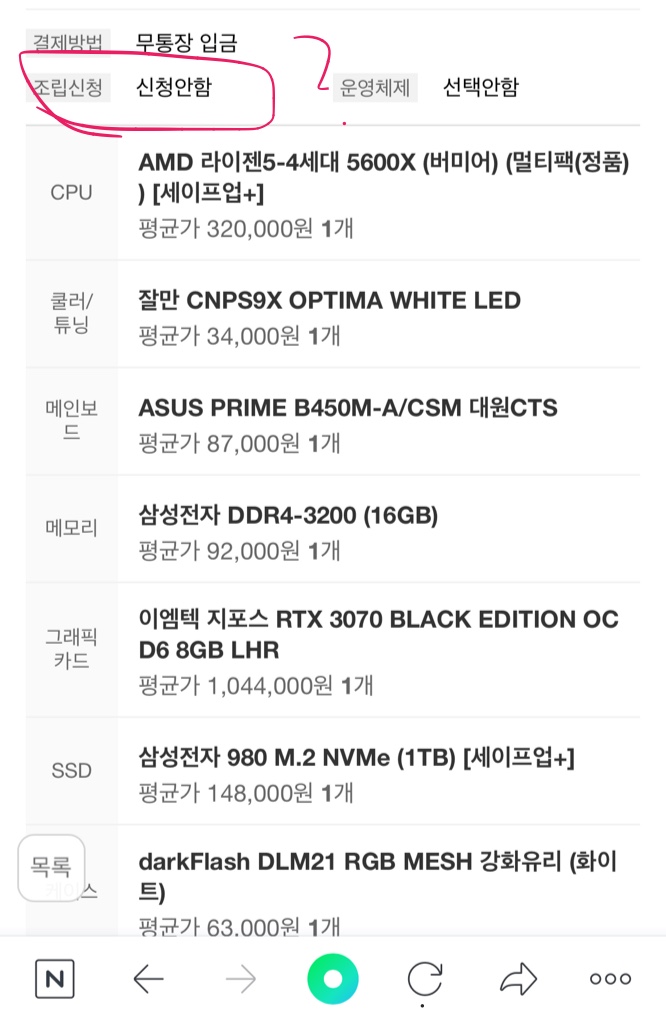Tap the 목록 list button
The width and height of the screenshot is (666, 1018).
tap(51, 867)
